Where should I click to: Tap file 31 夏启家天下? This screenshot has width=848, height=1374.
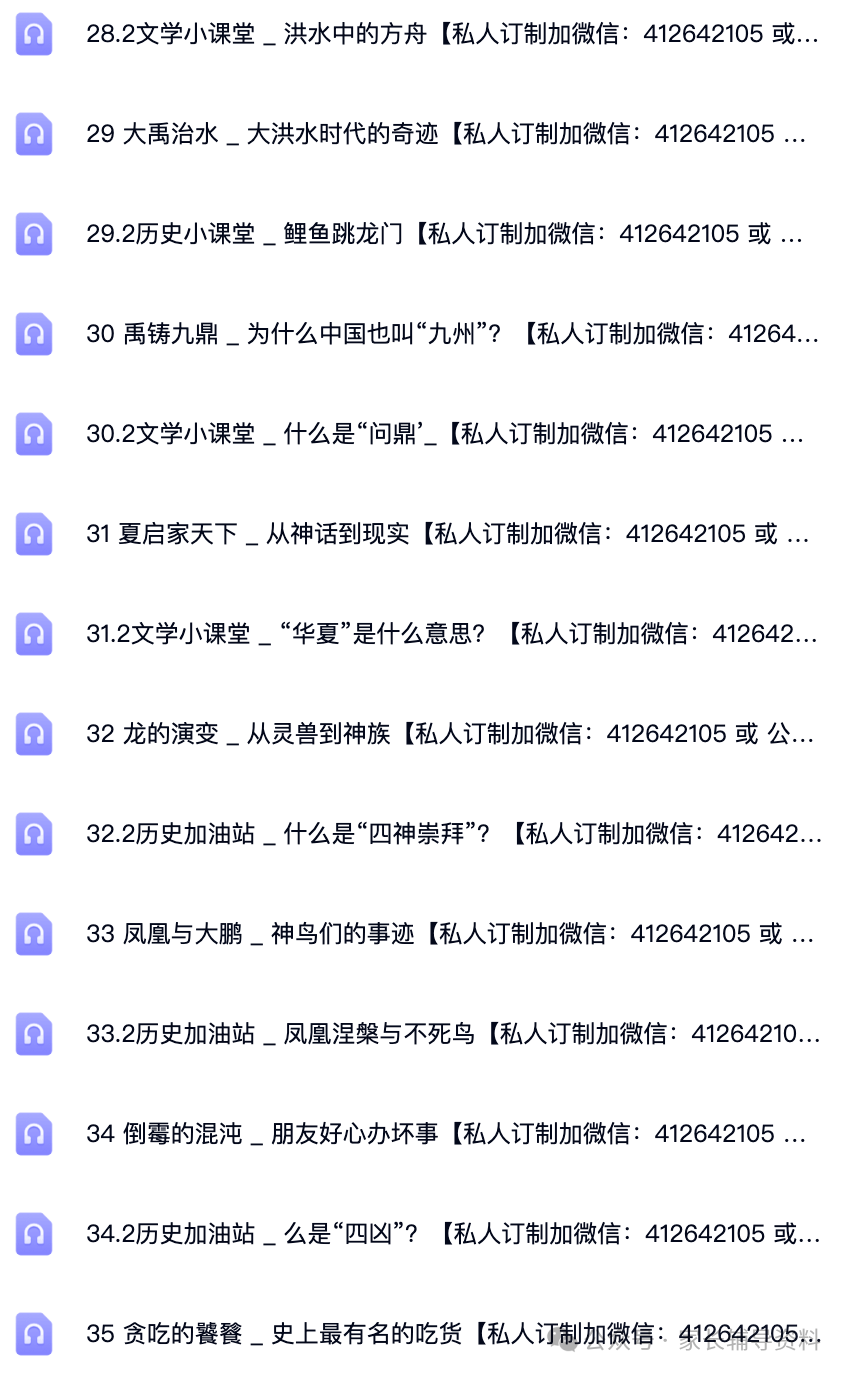click(x=424, y=534)
